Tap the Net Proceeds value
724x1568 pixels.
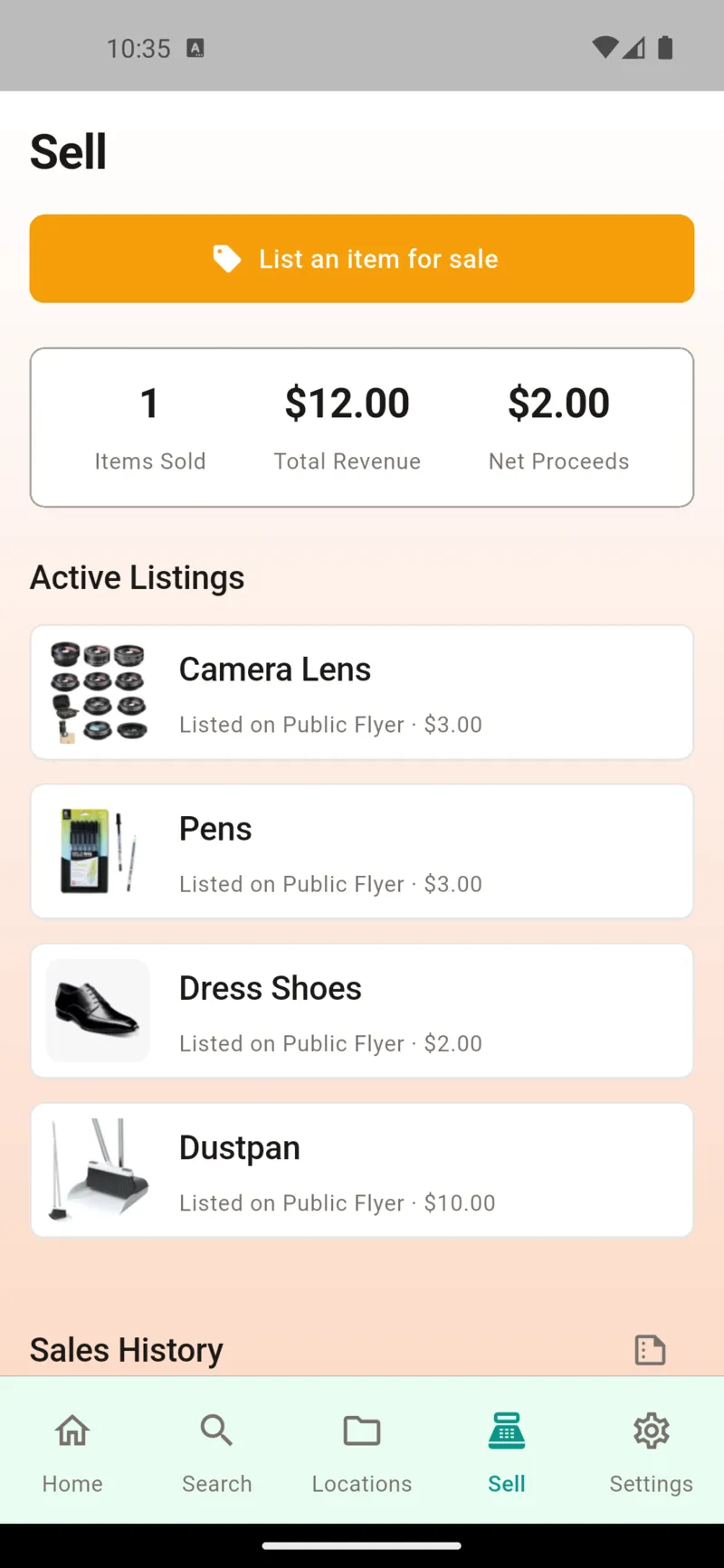pyautogui.click(x=558, y=404)
